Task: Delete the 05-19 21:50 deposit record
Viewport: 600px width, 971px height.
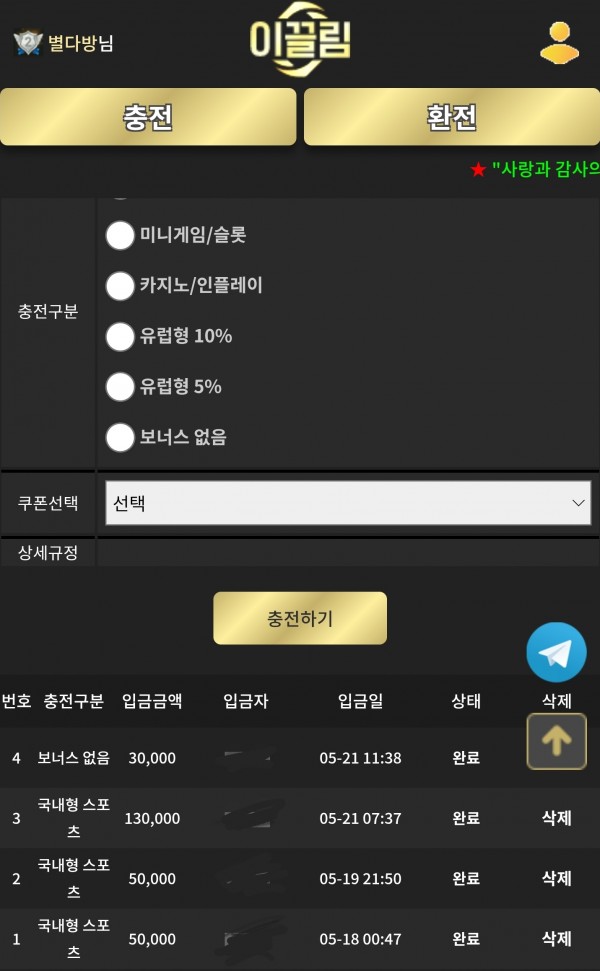Action: (x=556, y=878)
